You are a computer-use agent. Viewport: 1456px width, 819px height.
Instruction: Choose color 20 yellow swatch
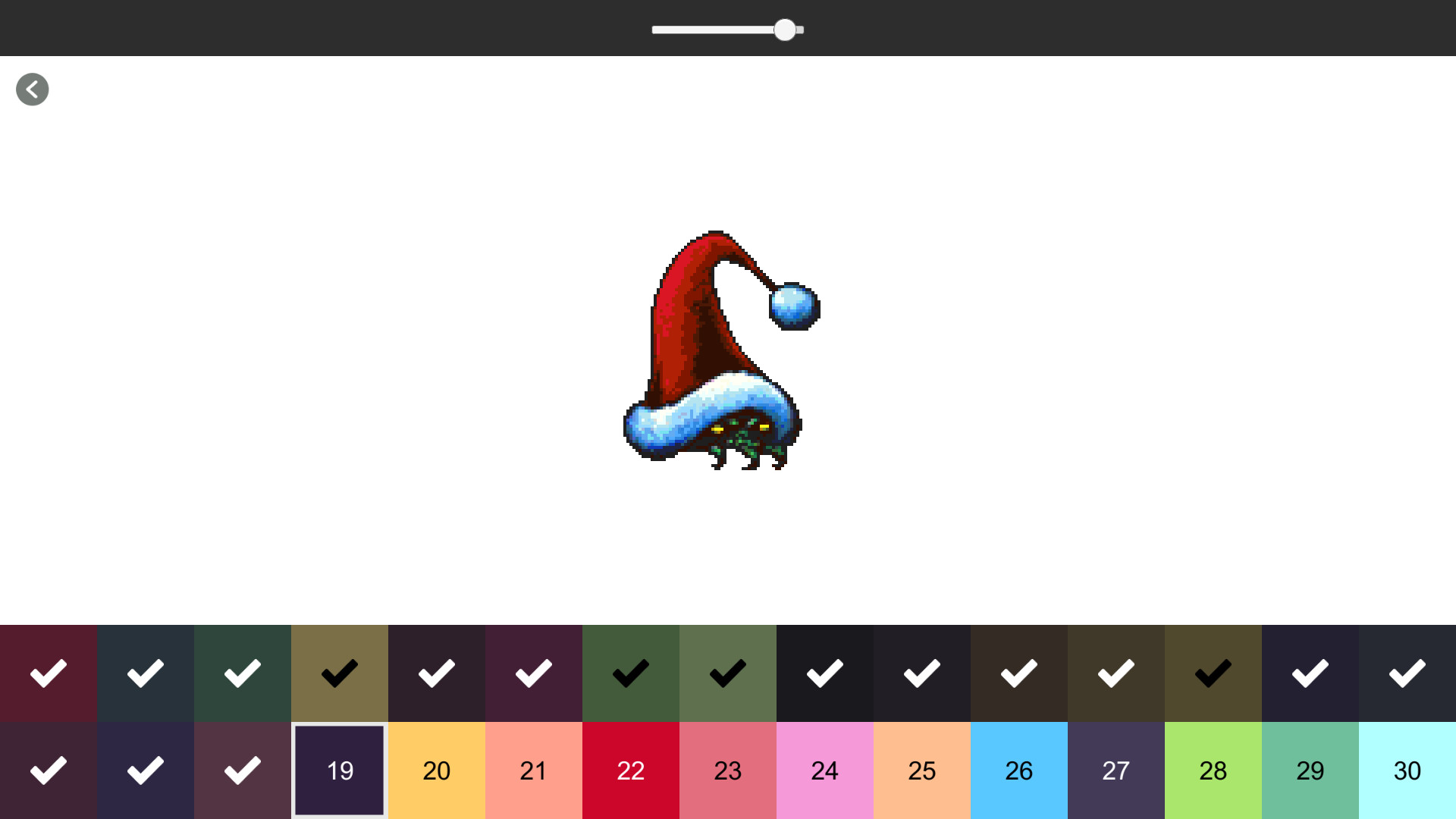point(437,770)
